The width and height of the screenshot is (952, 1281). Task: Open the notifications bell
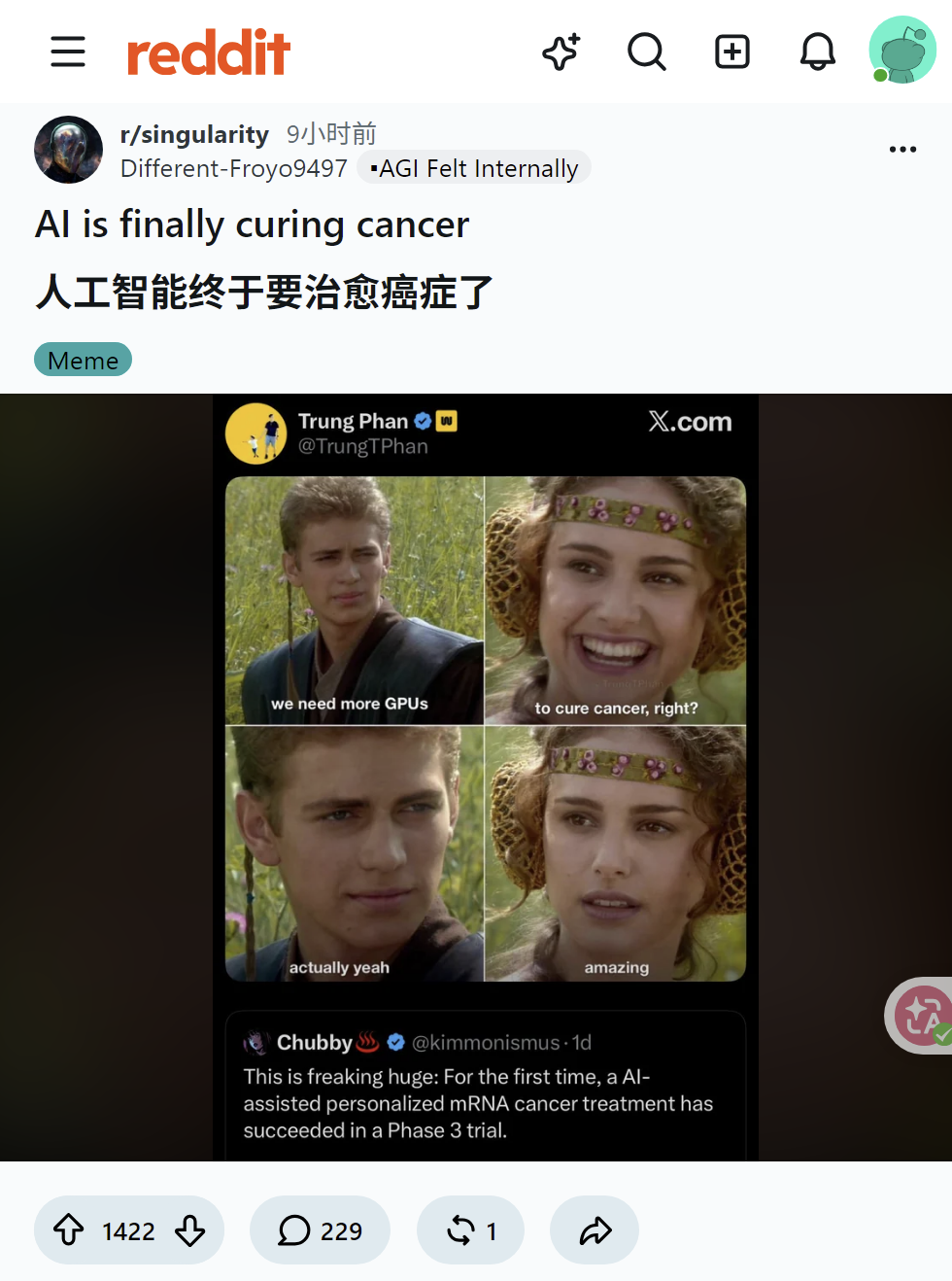point(818,52)
